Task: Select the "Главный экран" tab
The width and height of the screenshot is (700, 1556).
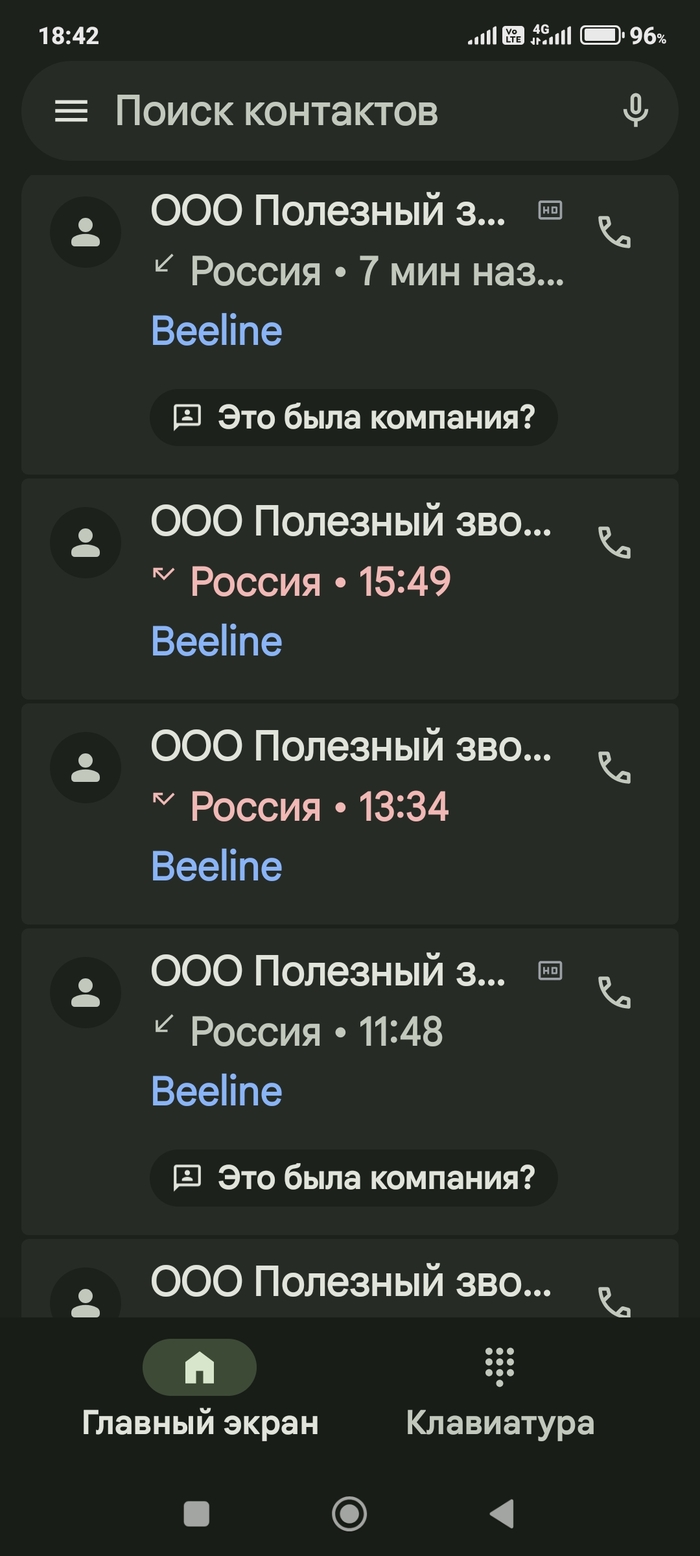Action: pos(200,1390)
